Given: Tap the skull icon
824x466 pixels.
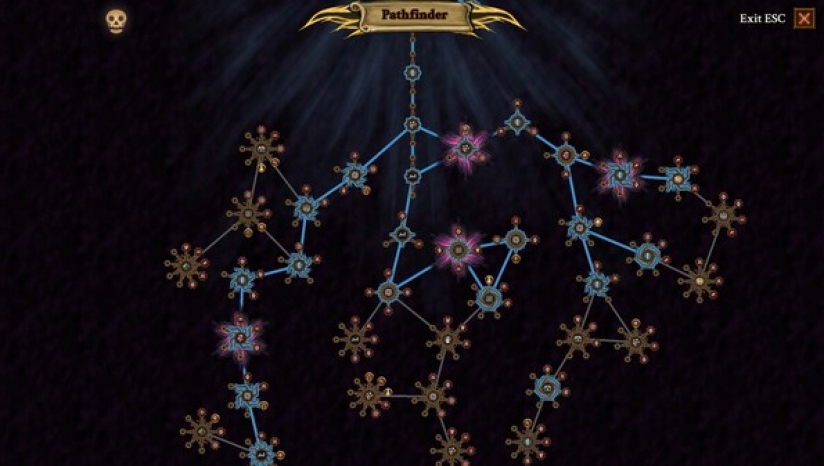Looking at the screenshot, I should point(115,20).
